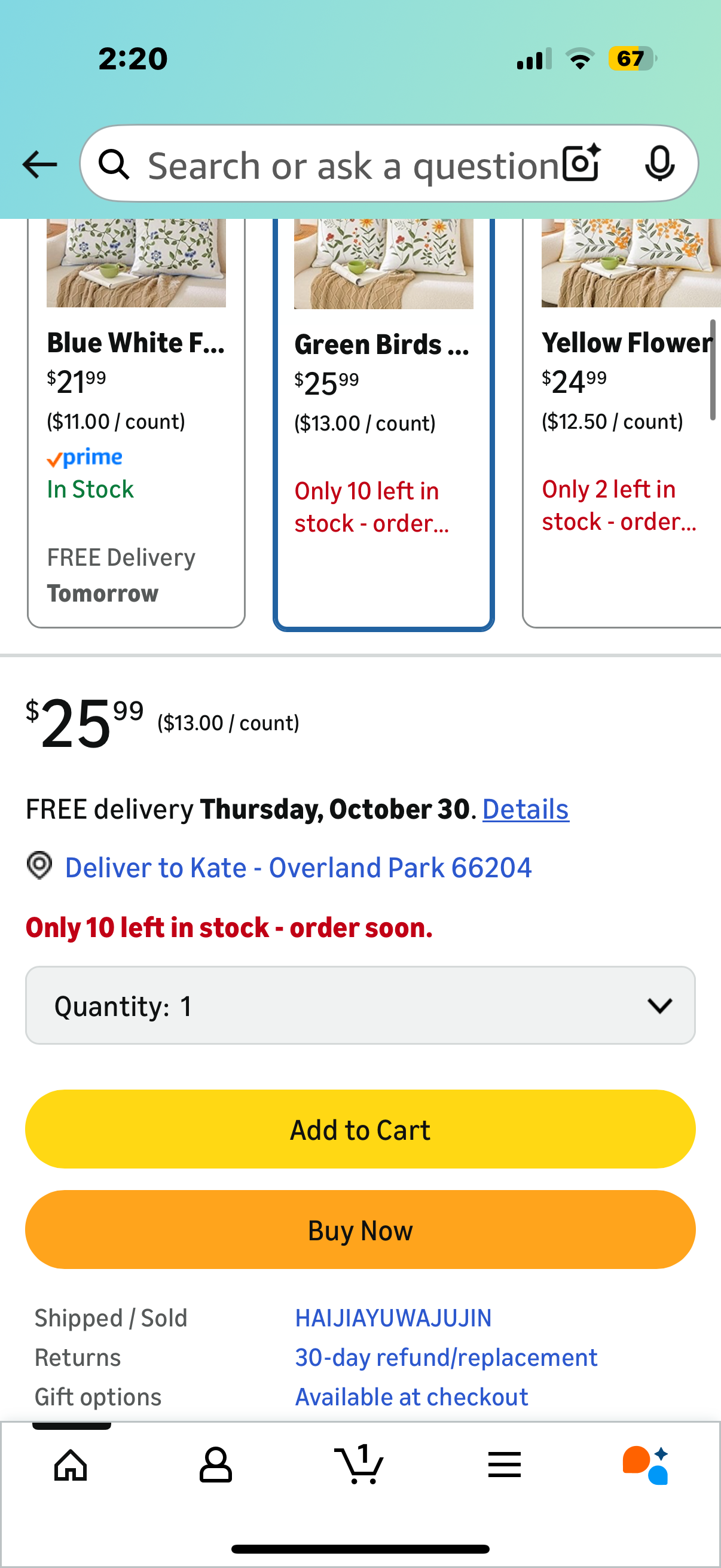
Task: Open the hamburger menu tab
Action: pos(504,1465)
